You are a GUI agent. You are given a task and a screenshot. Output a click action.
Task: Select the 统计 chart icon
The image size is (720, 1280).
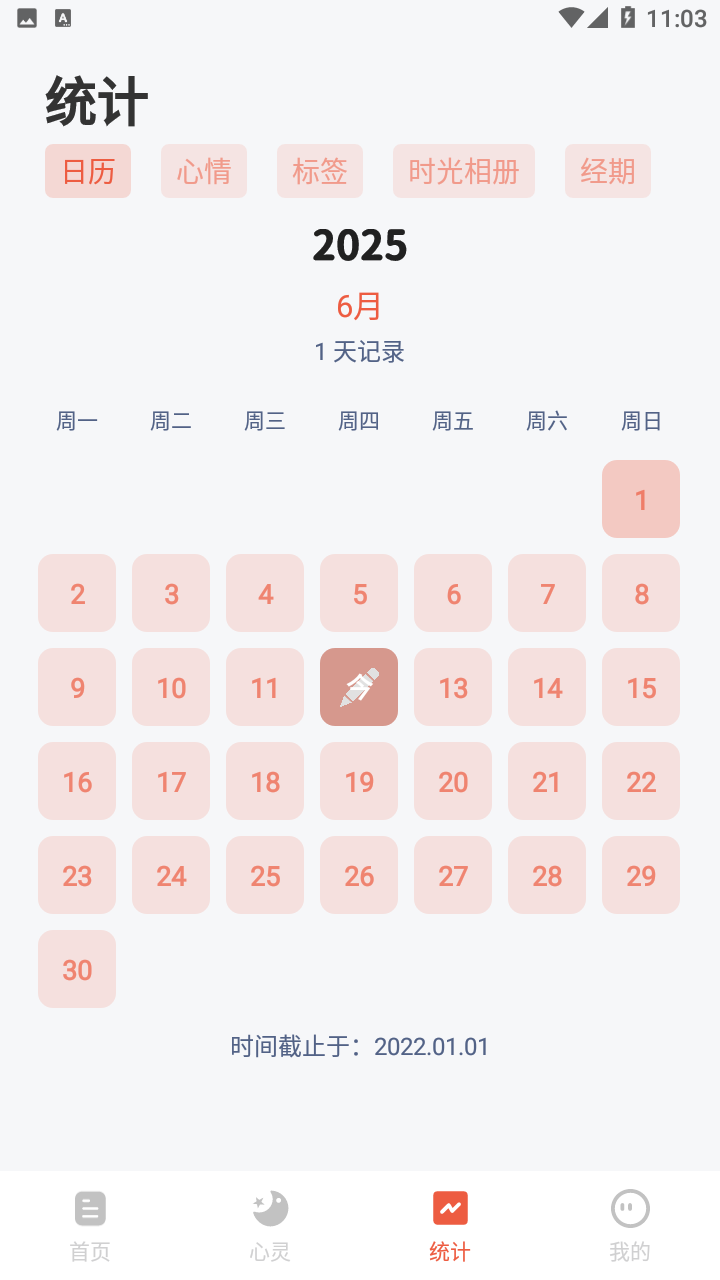449,1207
